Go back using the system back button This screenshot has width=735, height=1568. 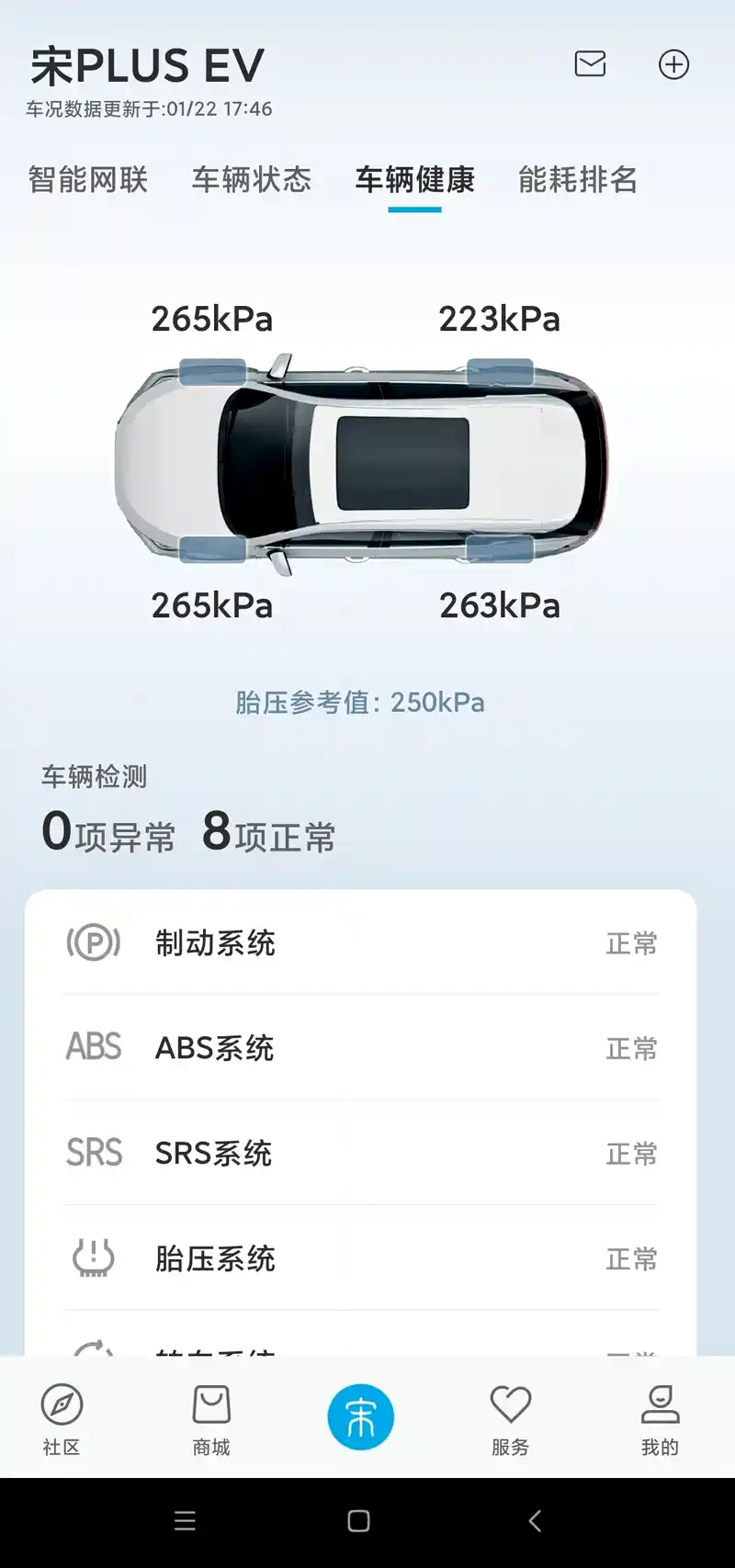(x=535, y=1521)
